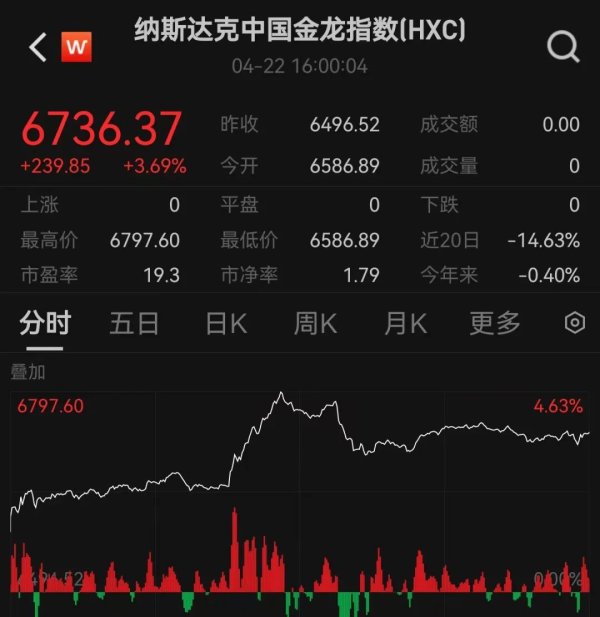The image size is (600, 617).
Task: Tap 叠加 to overlay another index
Action: click(28, 372)
